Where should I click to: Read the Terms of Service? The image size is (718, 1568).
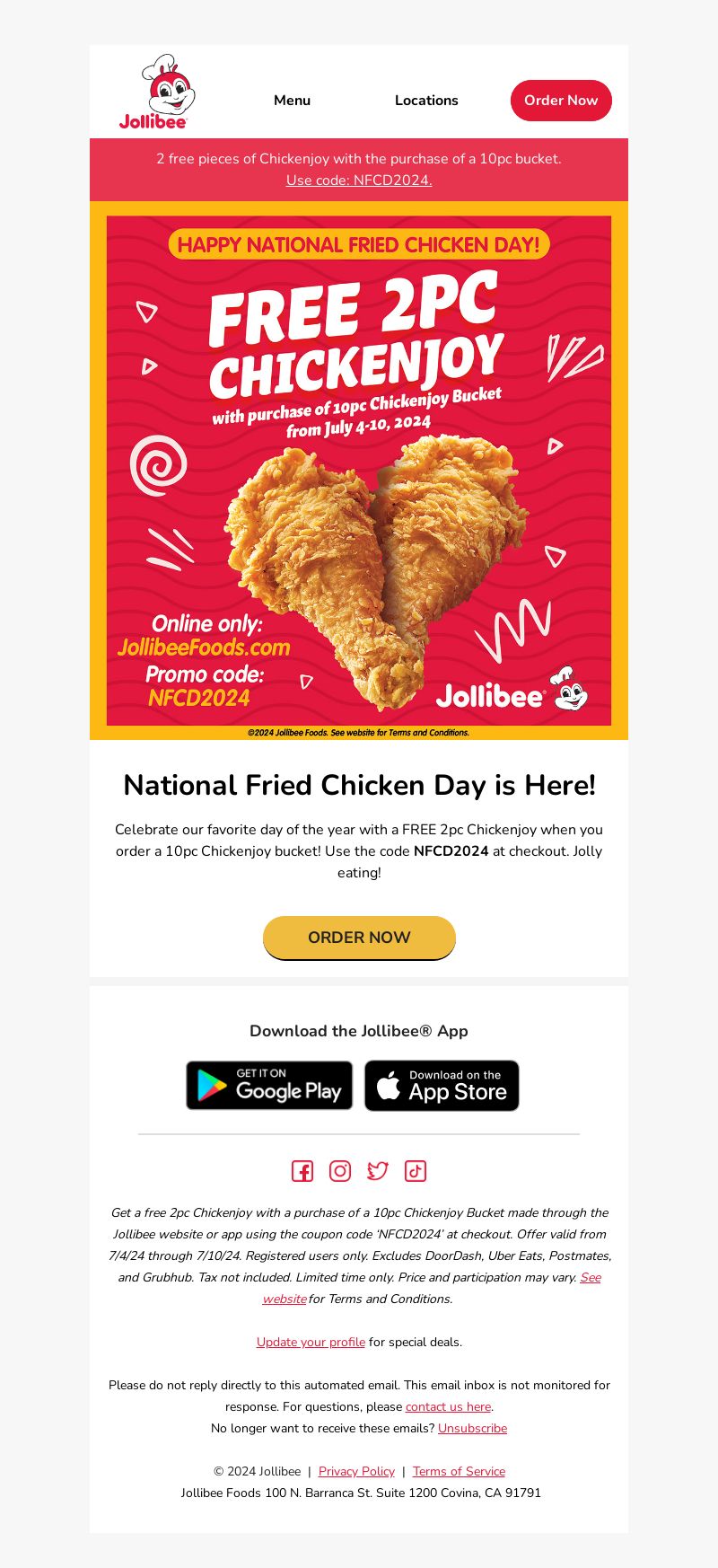[x=459, y=1472]
